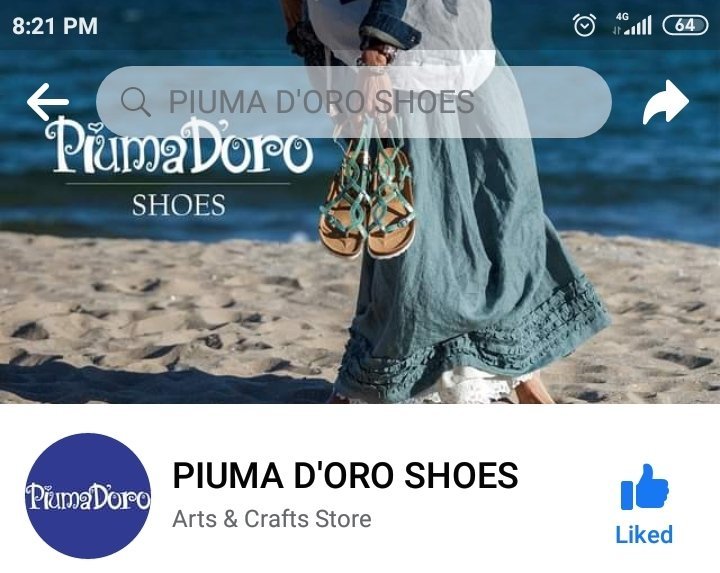Screen dimensions: 720x573
Task: Go back using the arrow icon
Action: coord(48,102)
